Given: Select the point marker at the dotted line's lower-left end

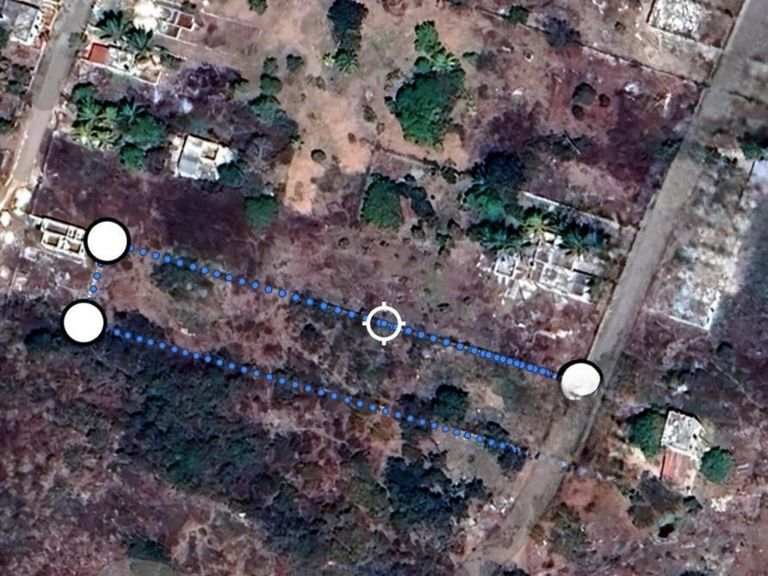Looking at the screenshot, I should point(84,322).
